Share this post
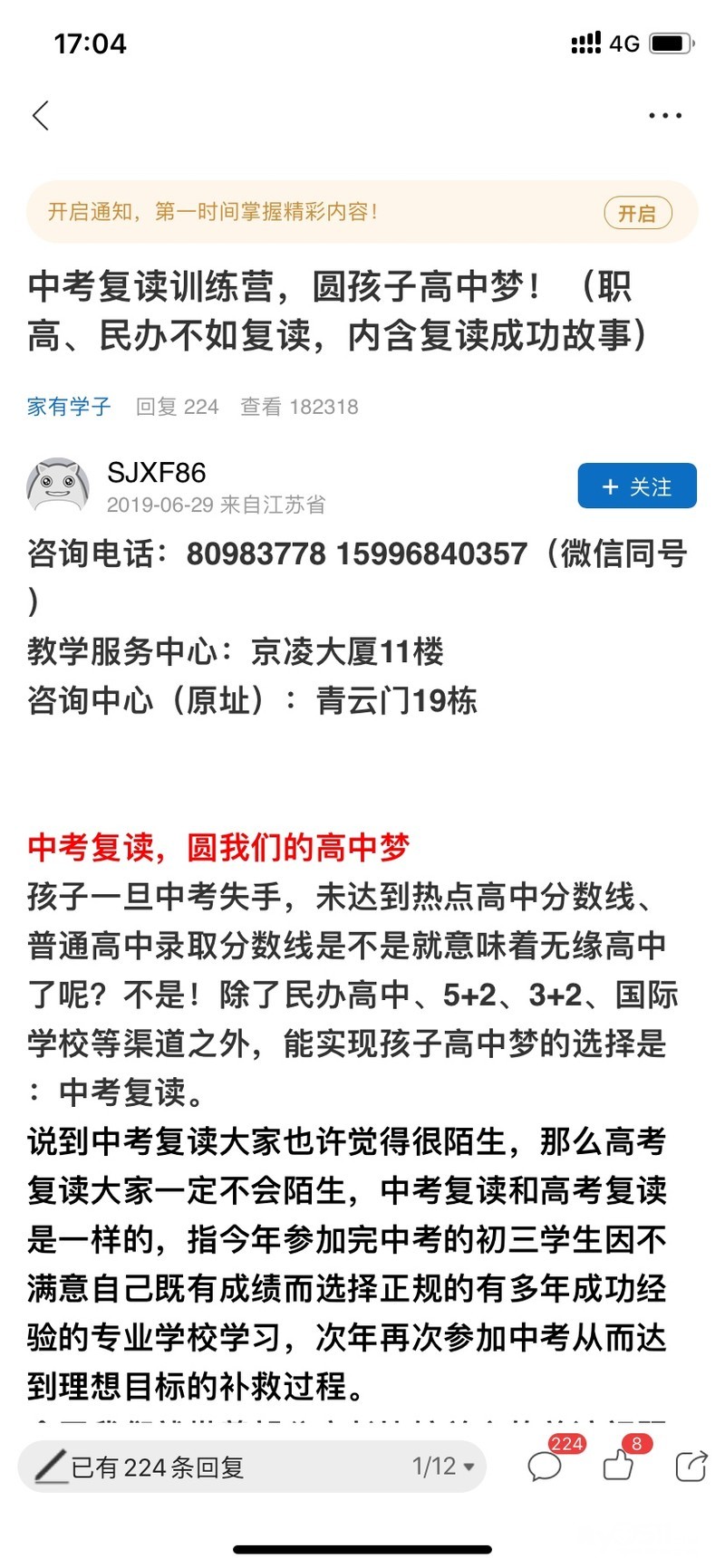The height and width of the screenshot is (1568, 725). click(691, 1466)
